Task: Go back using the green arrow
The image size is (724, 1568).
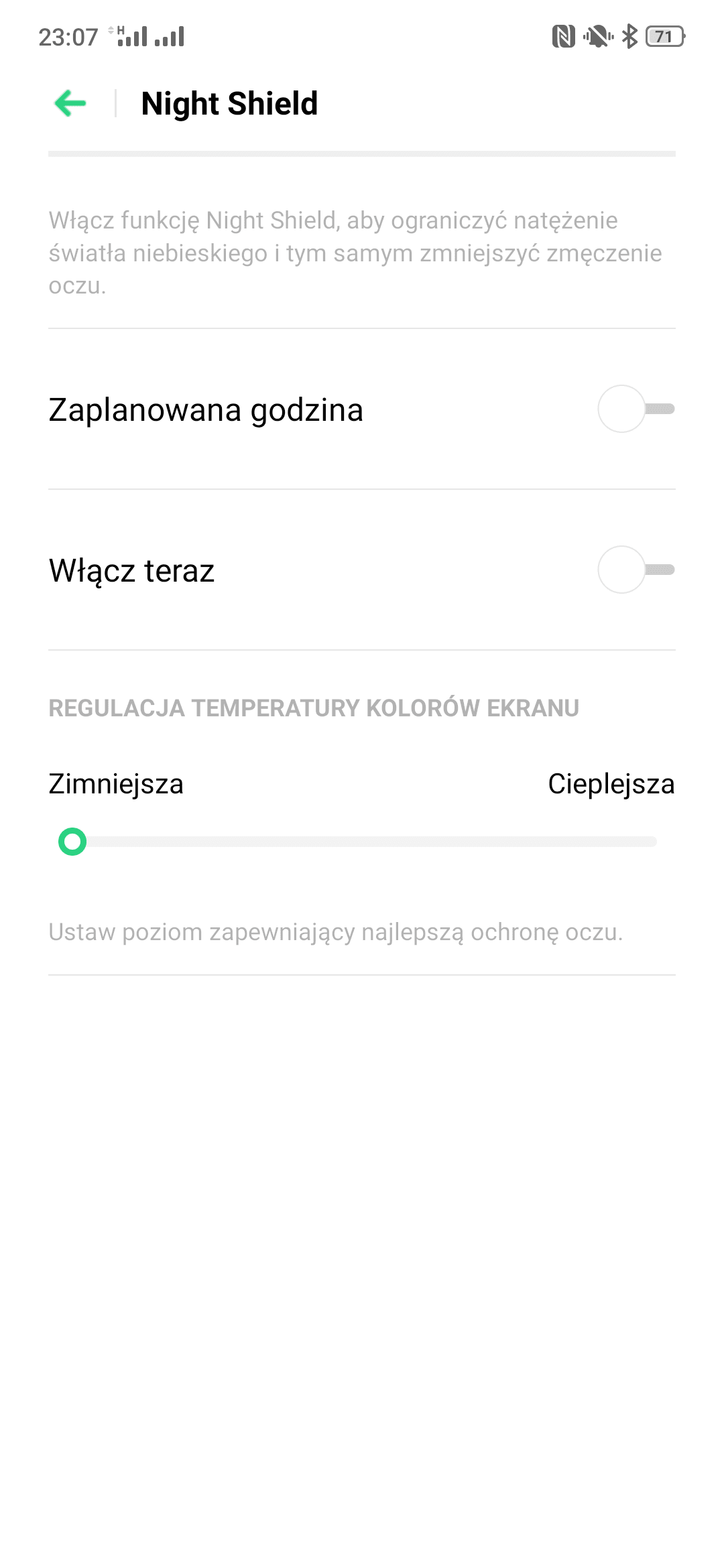Action: 70,103
